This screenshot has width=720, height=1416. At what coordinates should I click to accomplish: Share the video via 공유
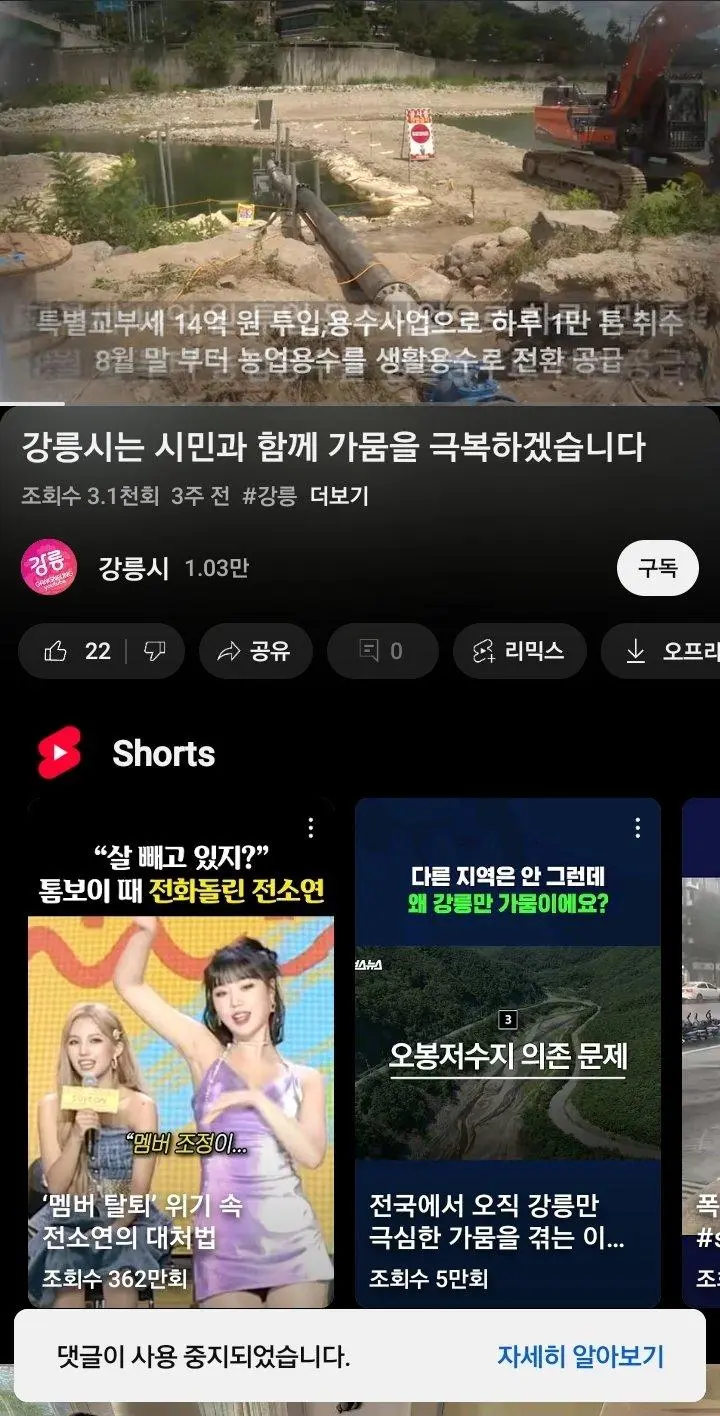255,652
